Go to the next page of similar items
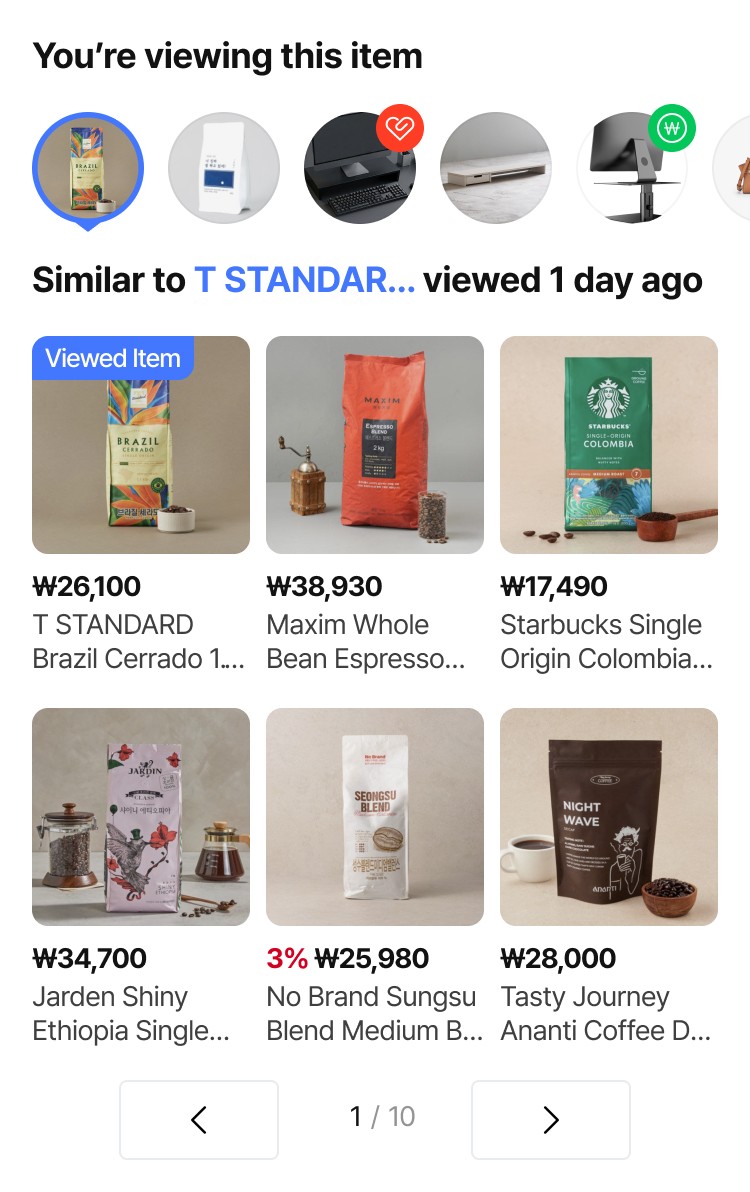 551,1119
